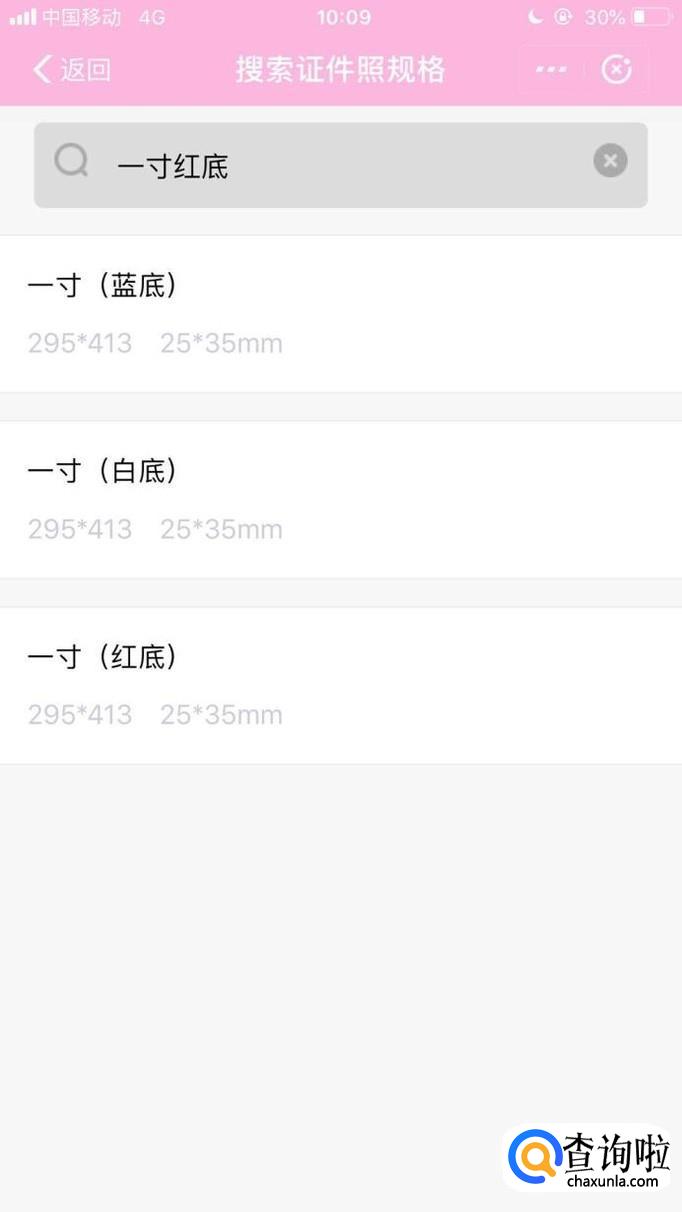This screenshot has height=1212, width=682.
Task: Select the 一寸（蓝底） result
Action: coord(340,314)
